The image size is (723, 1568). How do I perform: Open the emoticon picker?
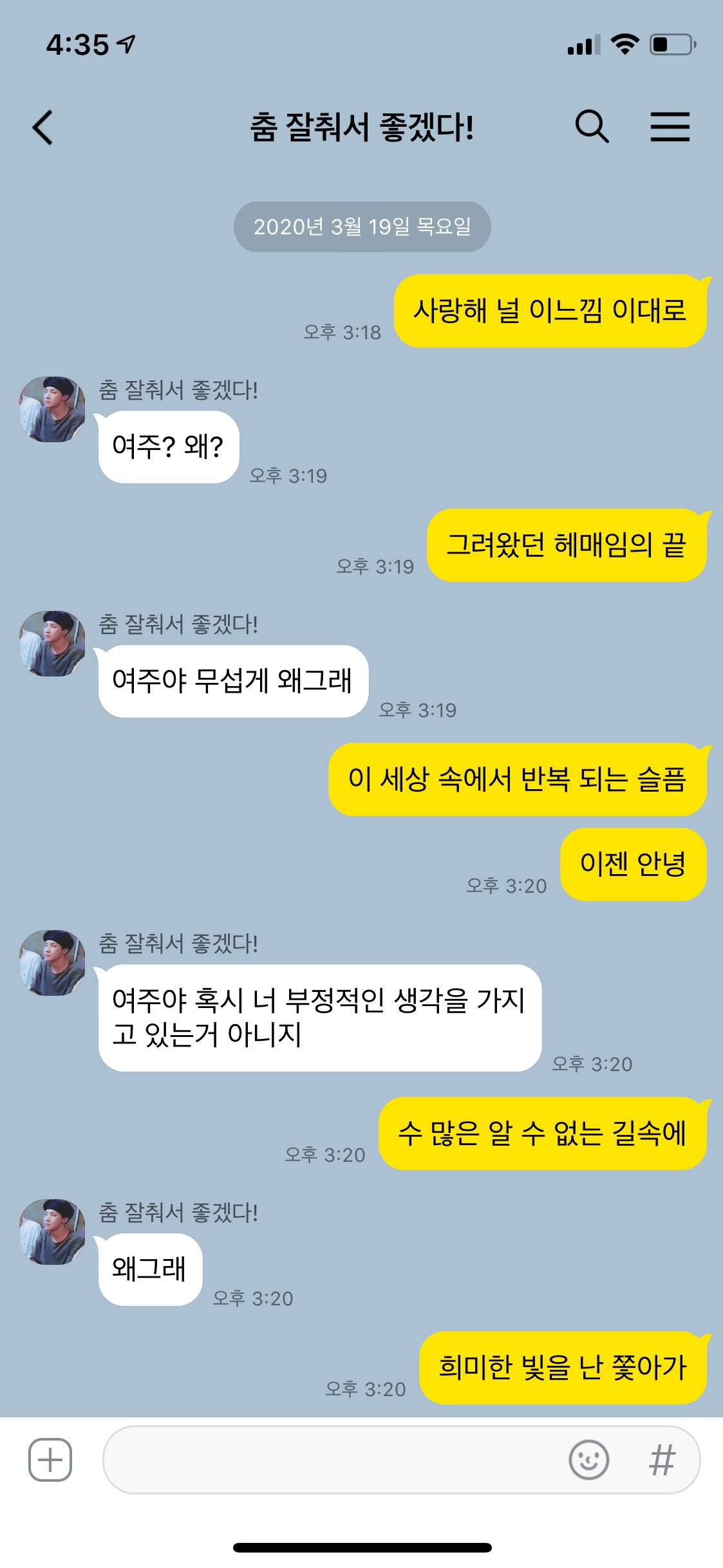click(x=588, y=1459)
